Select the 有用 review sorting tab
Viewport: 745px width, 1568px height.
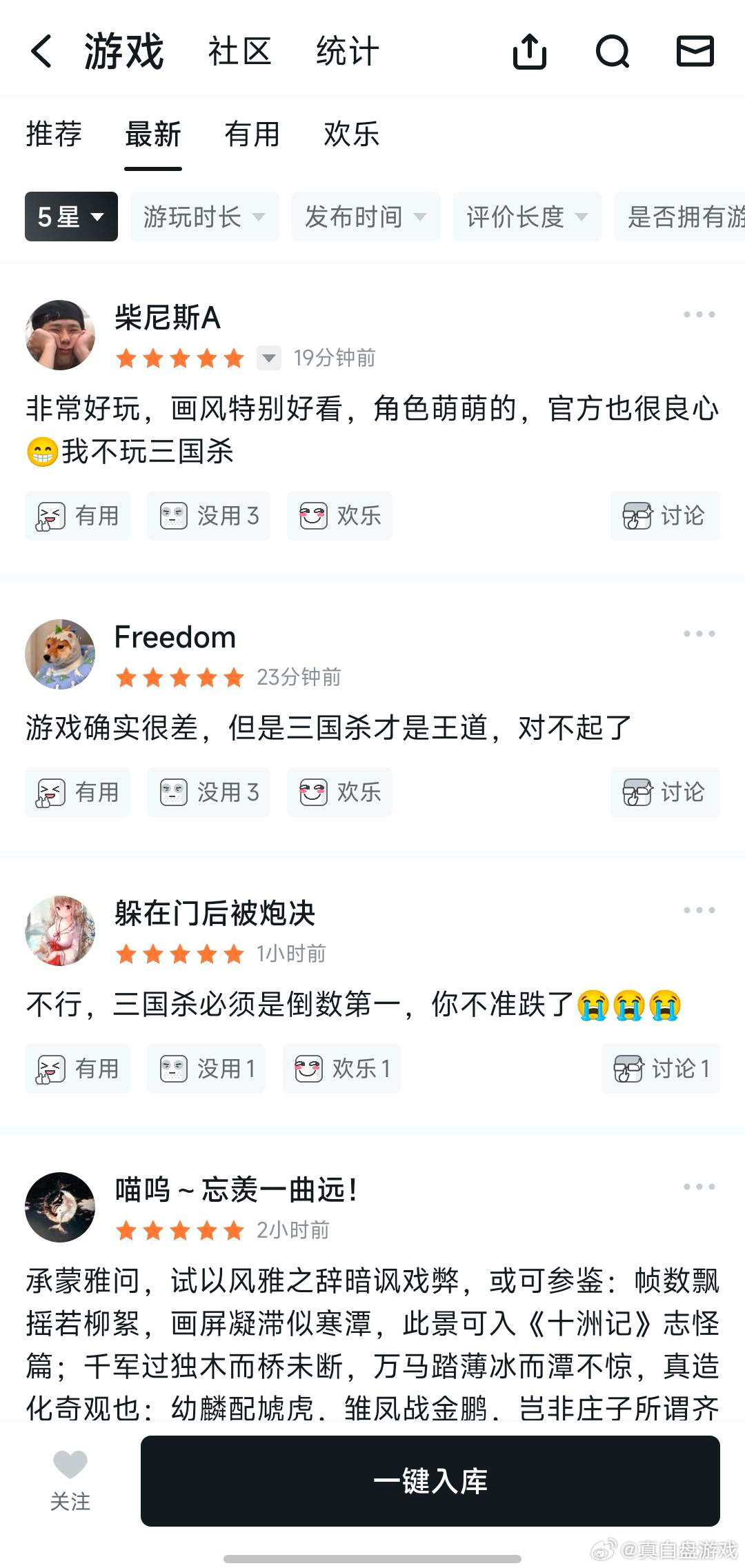(252, 134)
